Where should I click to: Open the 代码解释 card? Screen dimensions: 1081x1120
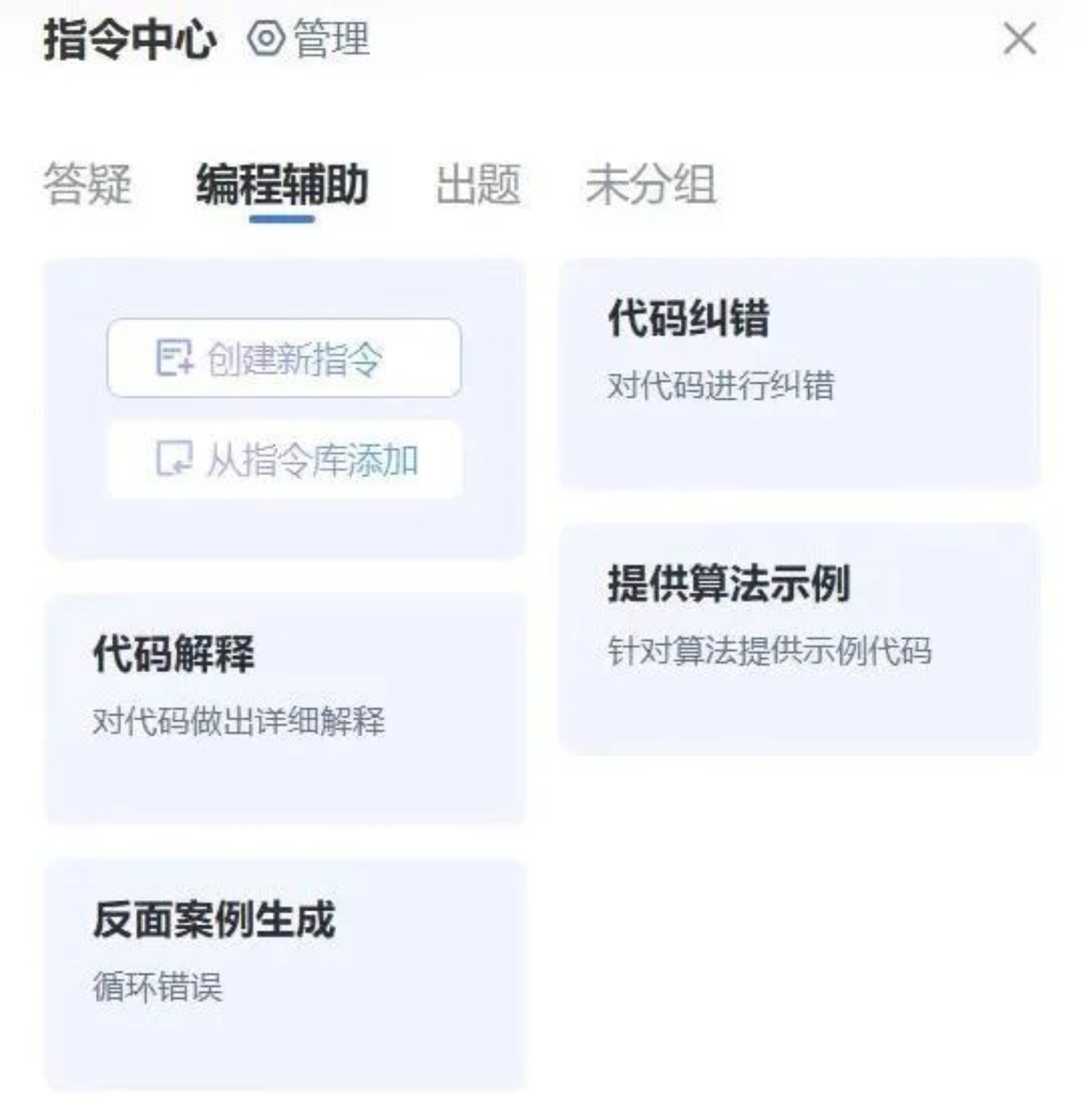pyautogui.click(x=285, y=708)
